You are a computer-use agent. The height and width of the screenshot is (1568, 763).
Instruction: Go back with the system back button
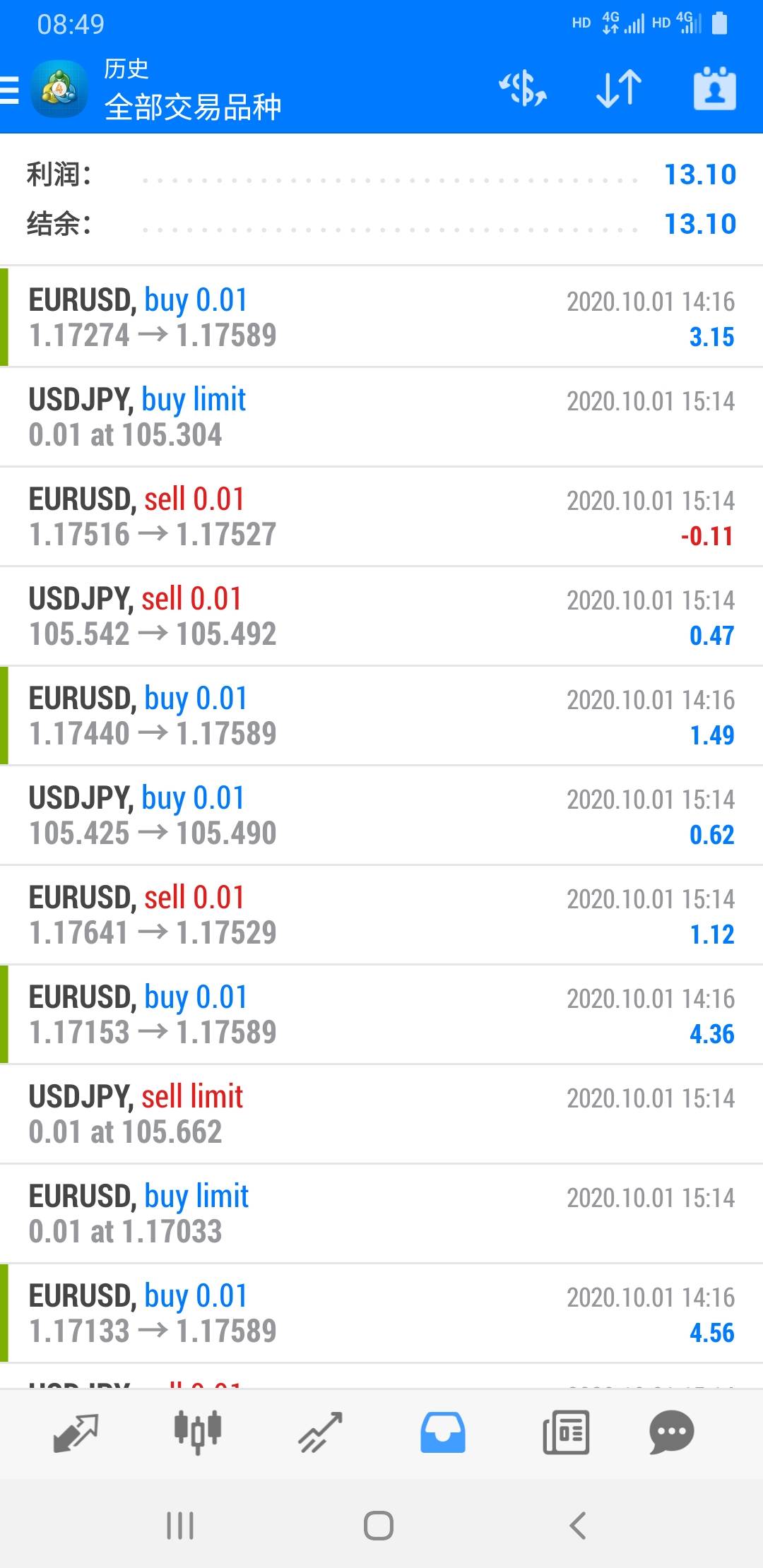coord(577,1526)
